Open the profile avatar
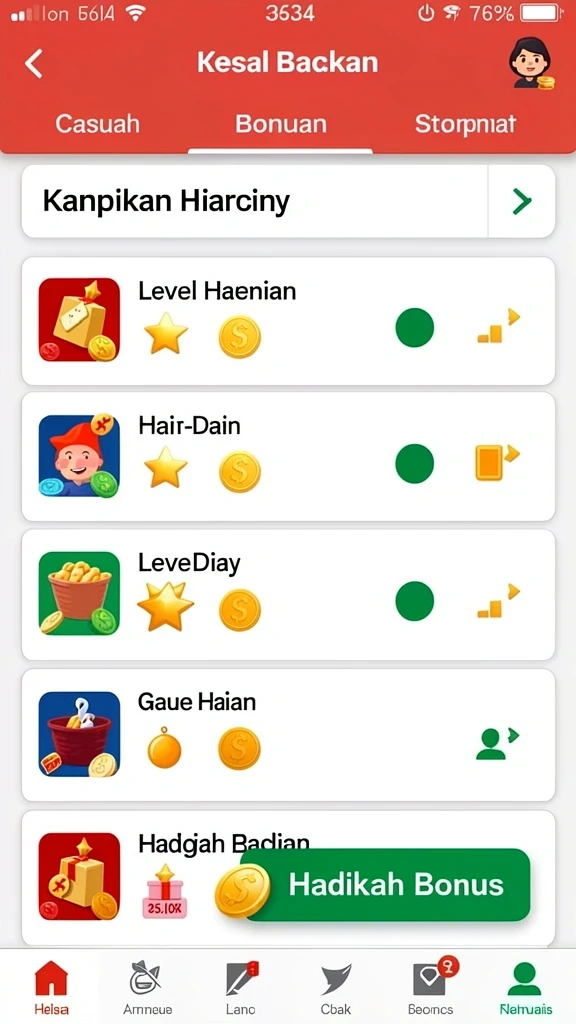576x1024 pixels. tap(530, 63)
